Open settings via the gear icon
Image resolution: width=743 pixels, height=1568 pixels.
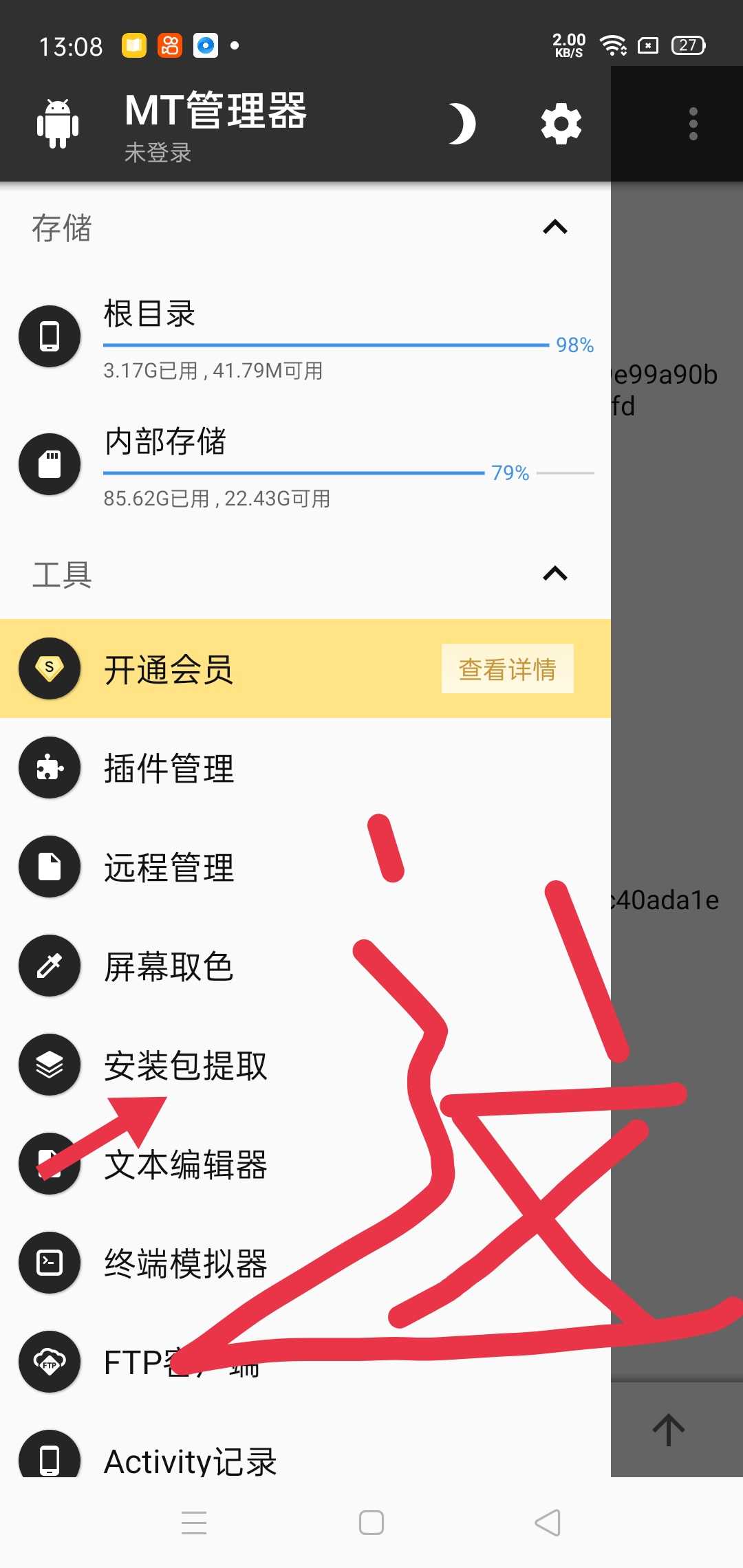(561, 124)
